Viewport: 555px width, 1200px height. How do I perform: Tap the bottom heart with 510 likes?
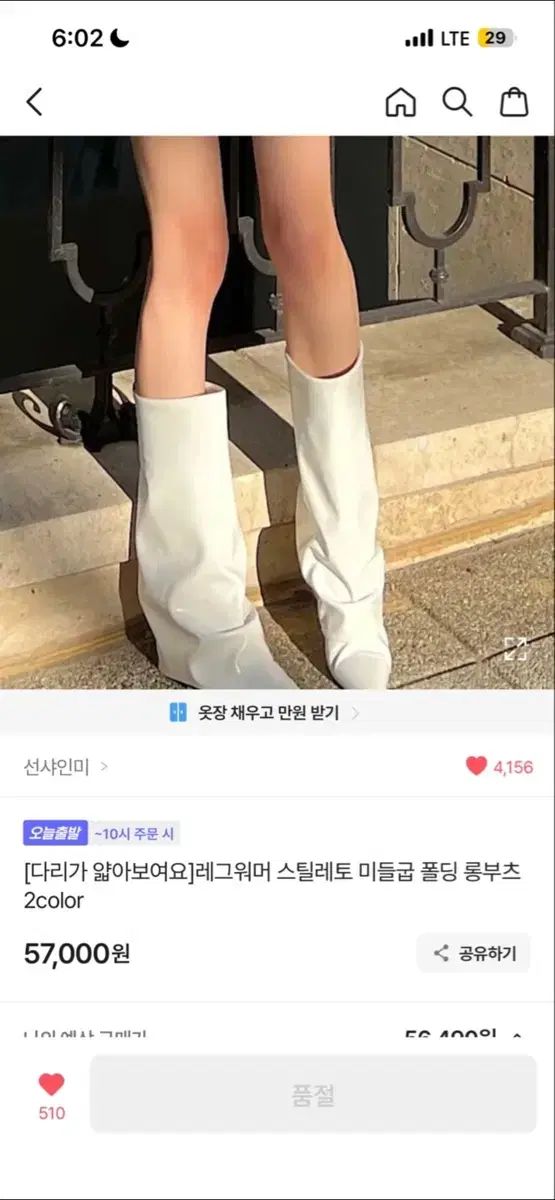coord(51,1096)
